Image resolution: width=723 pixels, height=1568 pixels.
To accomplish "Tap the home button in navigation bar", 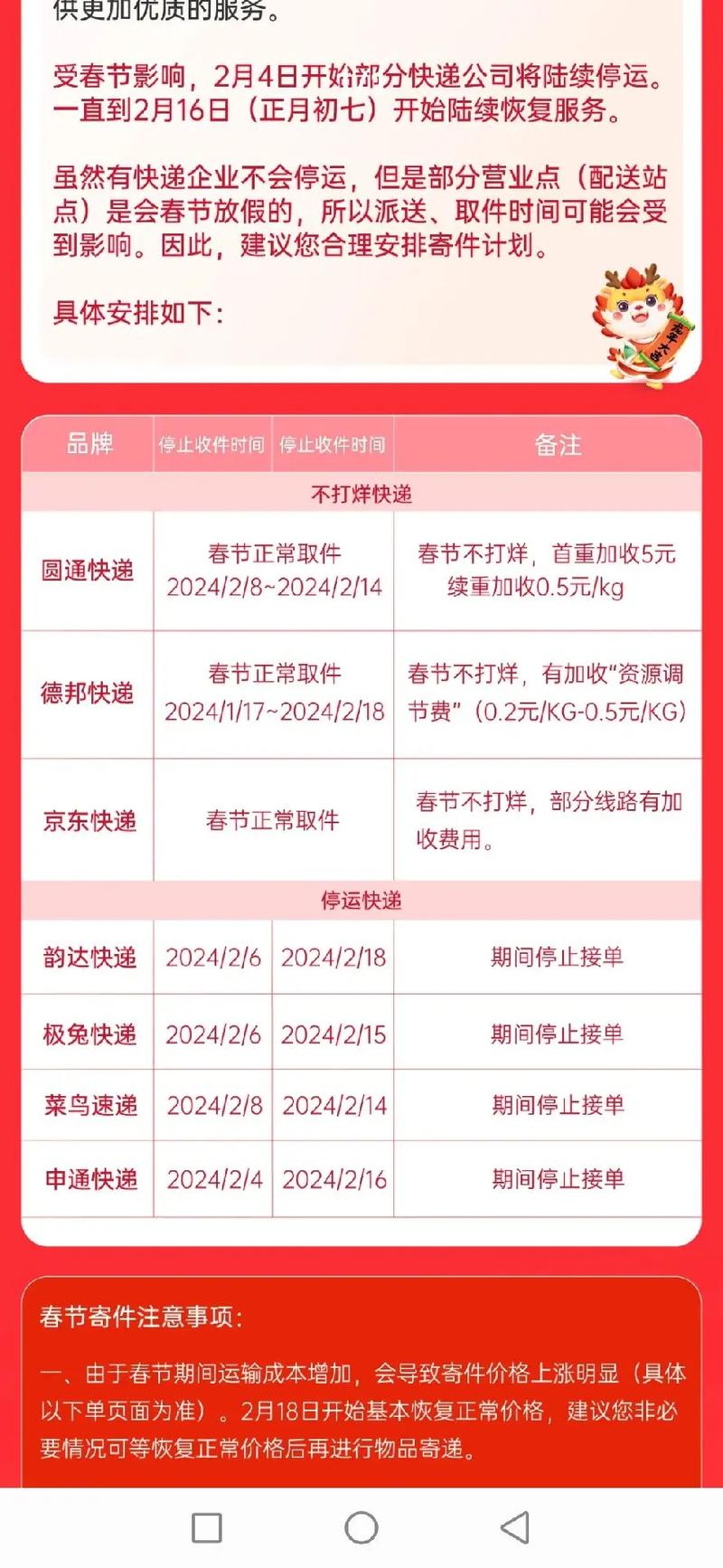I will [x=361, y=1527].
